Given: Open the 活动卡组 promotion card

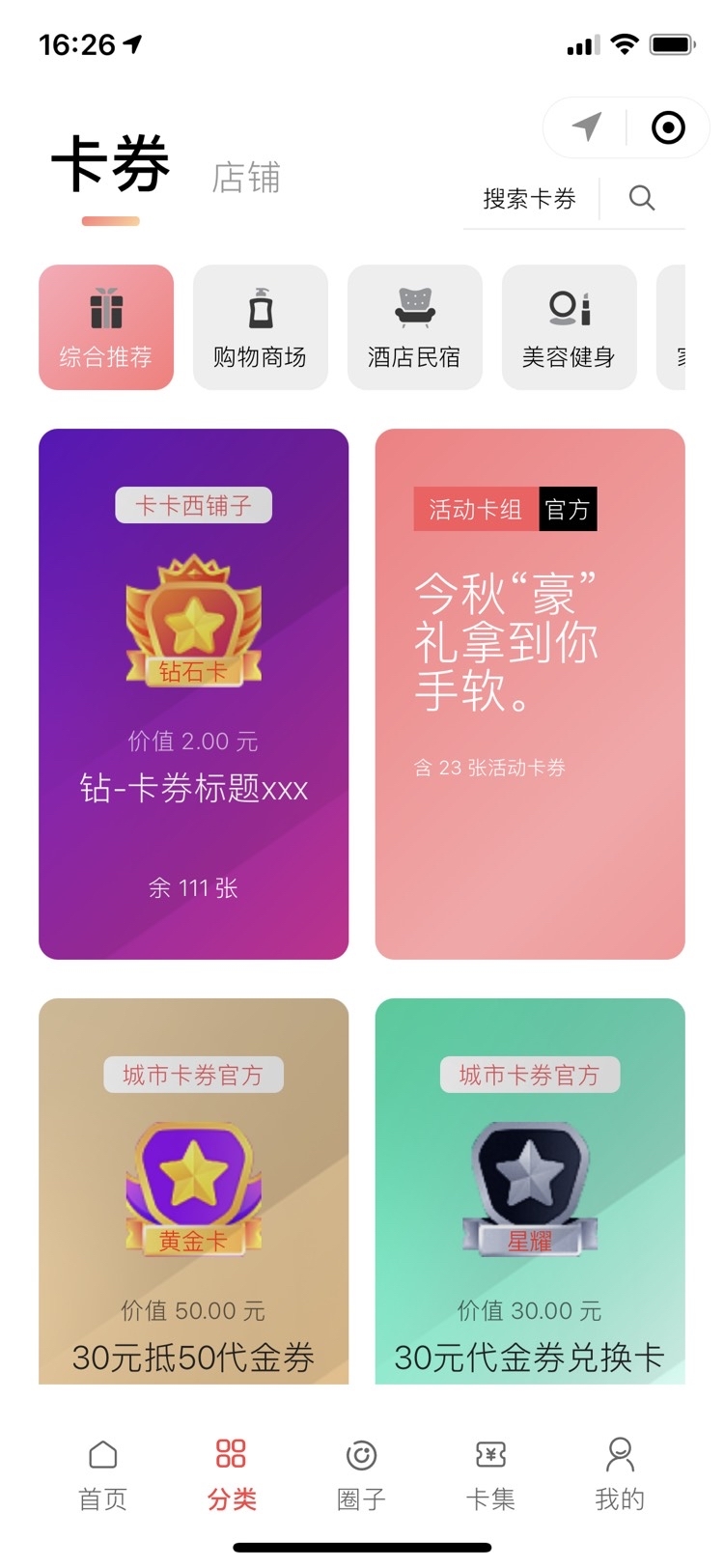Looking at the screenshot, I should [530, 693].
